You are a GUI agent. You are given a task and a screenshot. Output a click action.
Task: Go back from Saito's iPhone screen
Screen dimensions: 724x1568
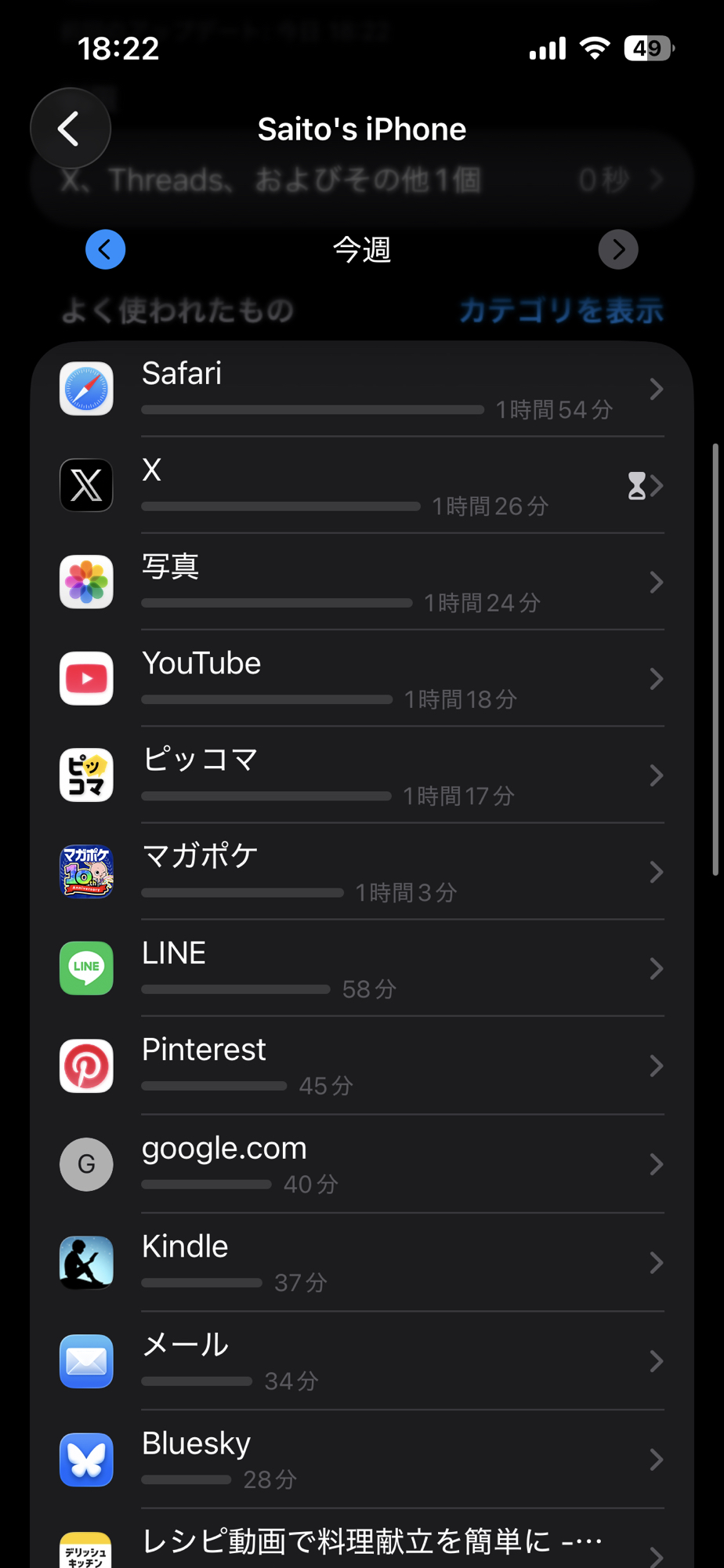[71, 129]
